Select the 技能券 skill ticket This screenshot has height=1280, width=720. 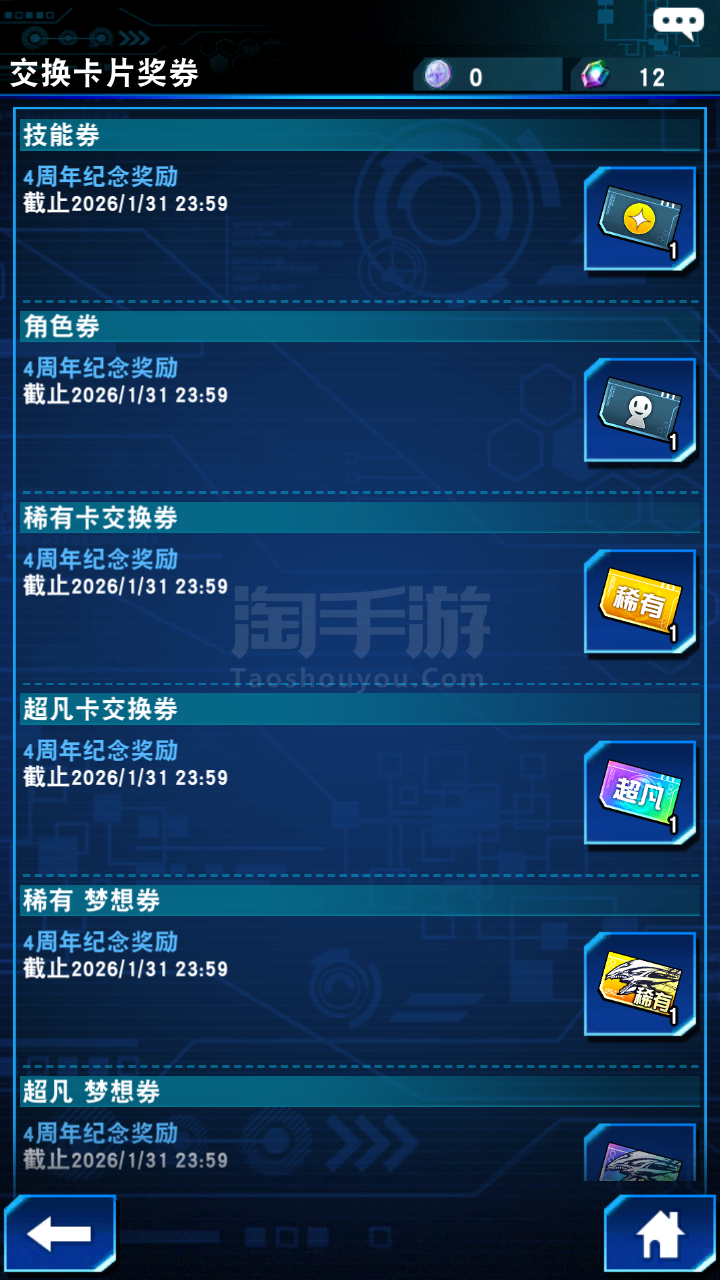click(640, 219)
